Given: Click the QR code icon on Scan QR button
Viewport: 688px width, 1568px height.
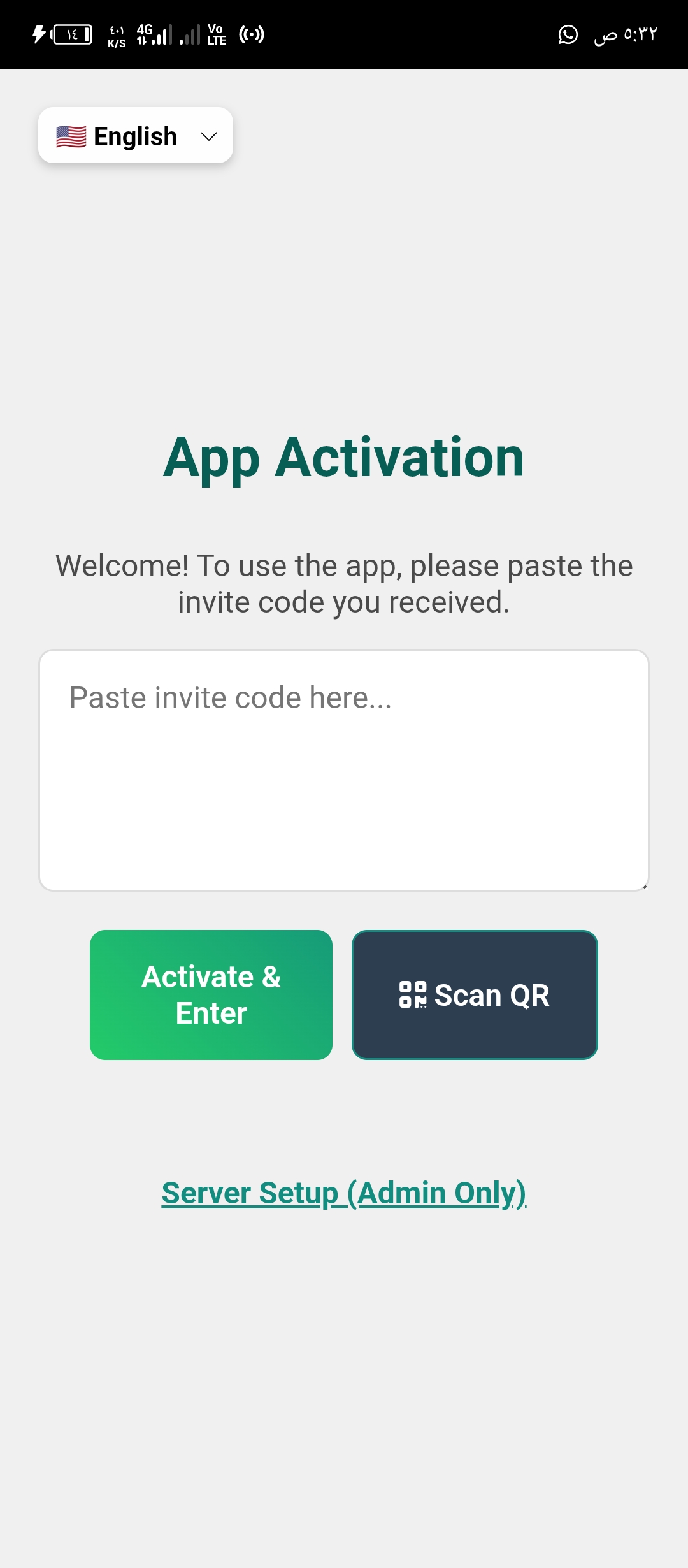Looking at the screenshot, I should [412, 994].
